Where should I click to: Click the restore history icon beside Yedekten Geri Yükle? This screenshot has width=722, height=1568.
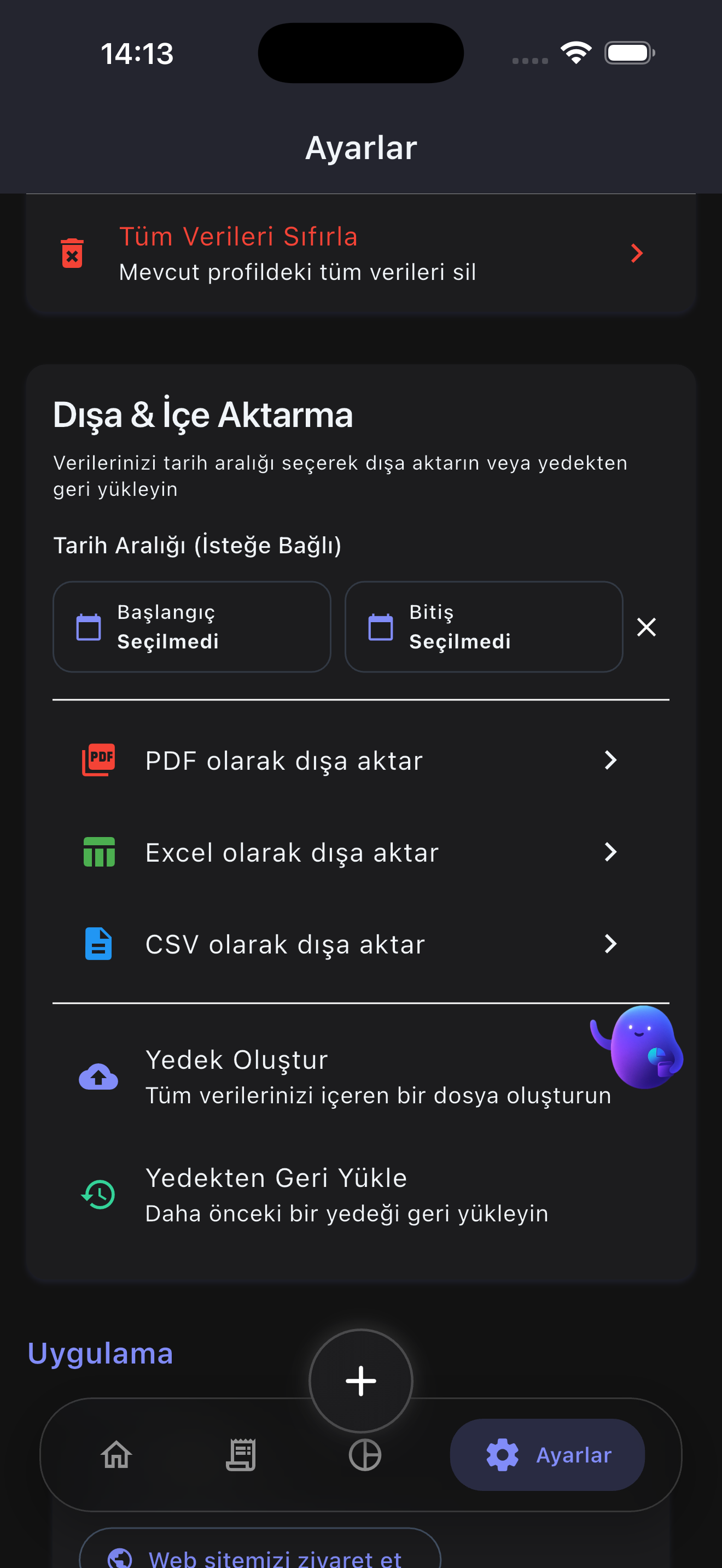pos(98,1193)
